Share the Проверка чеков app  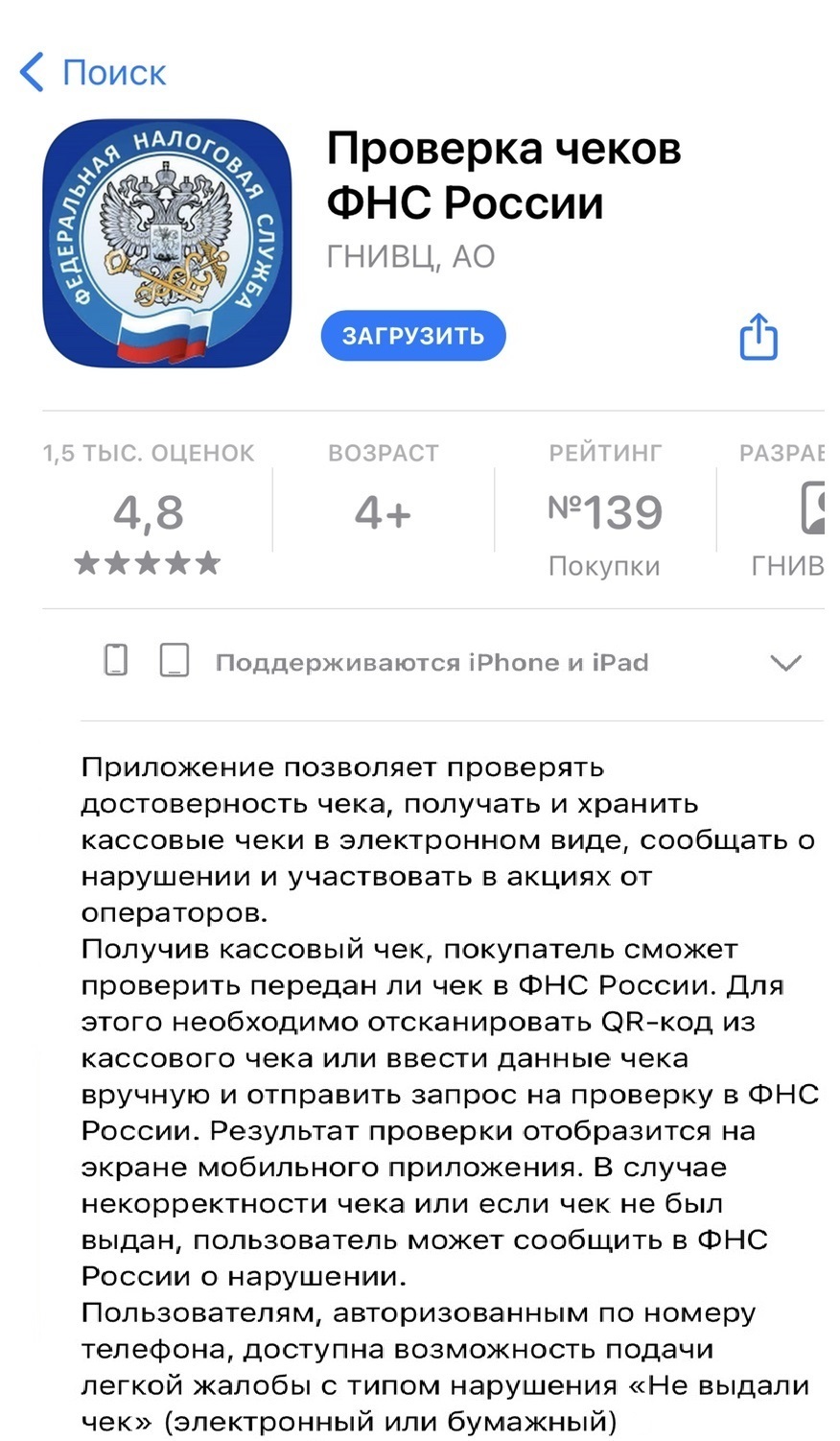pos(758,337)
